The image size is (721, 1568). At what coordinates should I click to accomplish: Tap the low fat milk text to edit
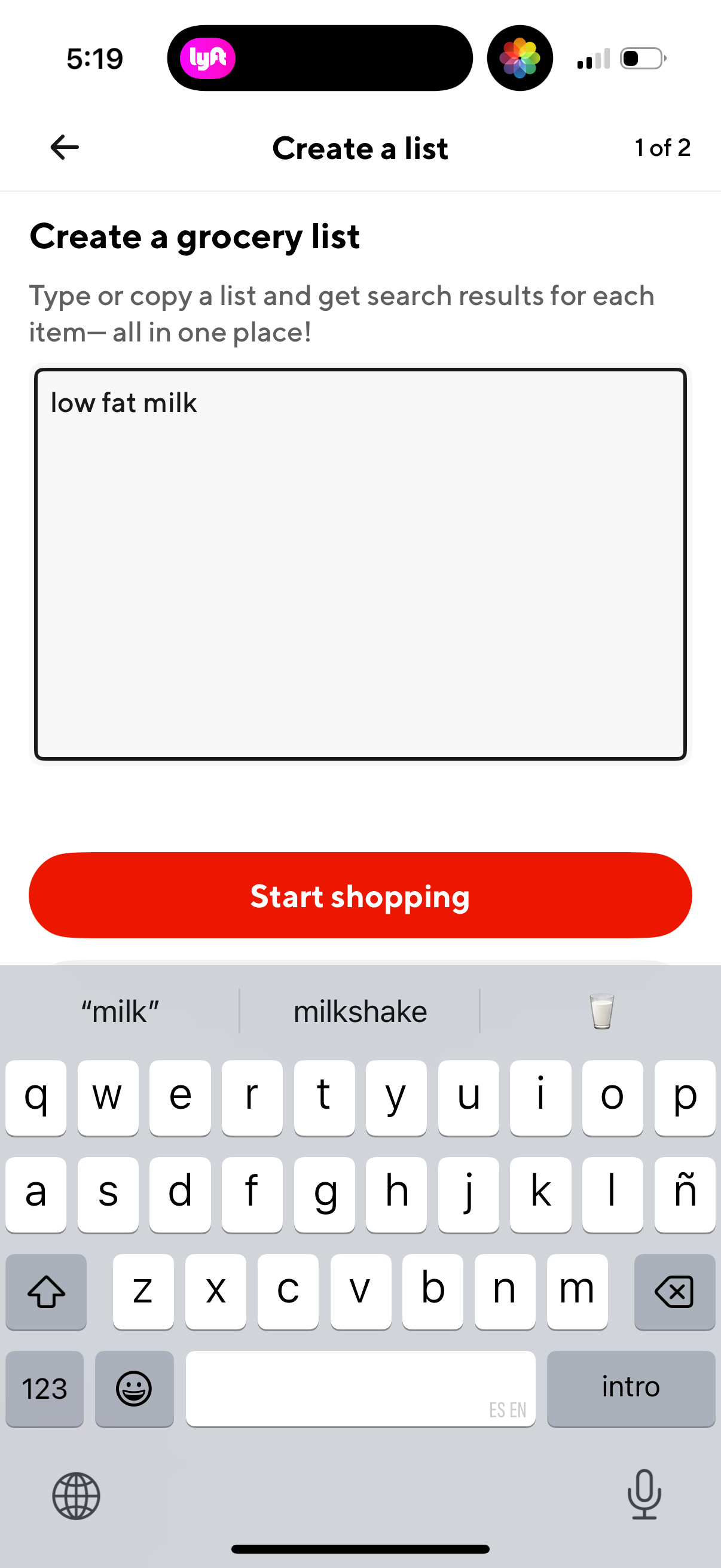click(x=124, y=402)
